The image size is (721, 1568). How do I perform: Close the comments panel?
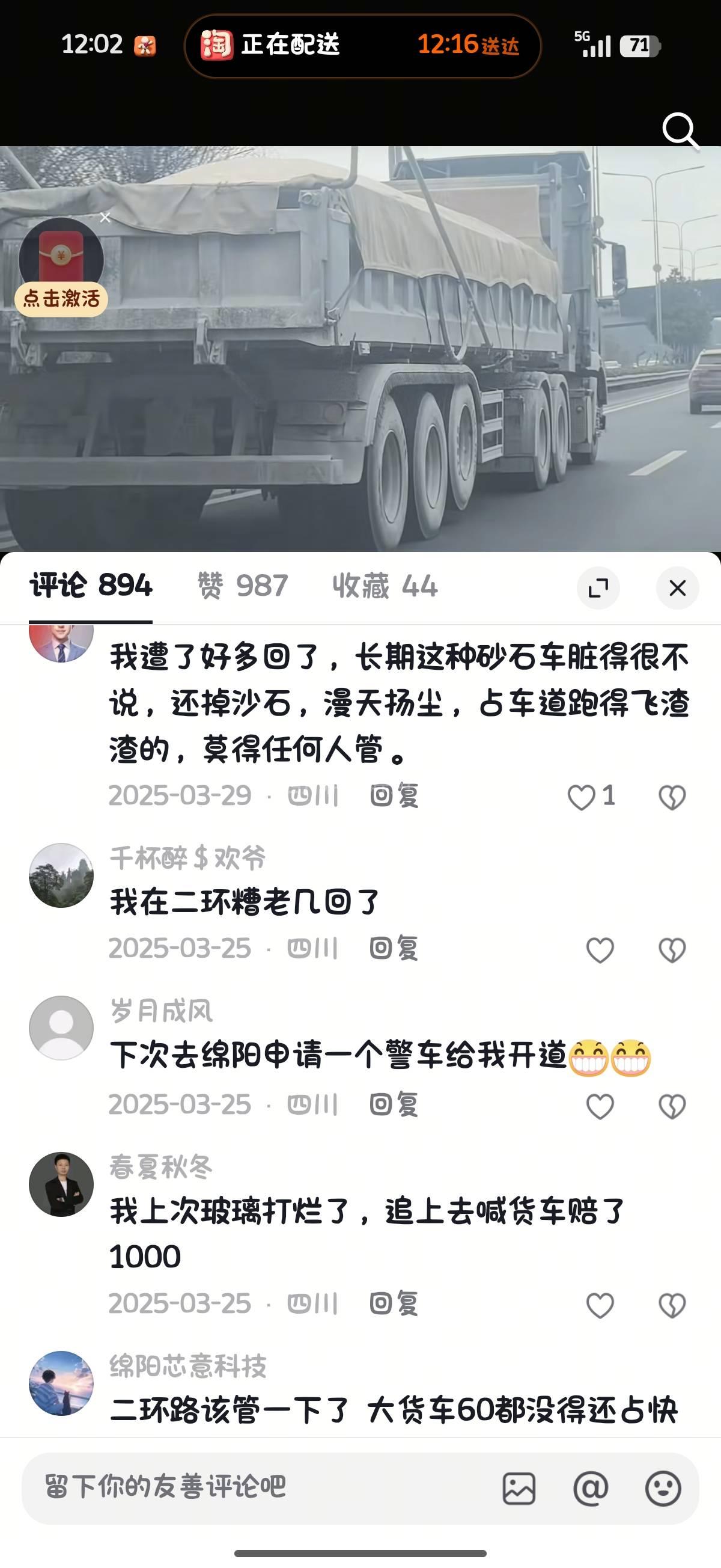[677, 588]
